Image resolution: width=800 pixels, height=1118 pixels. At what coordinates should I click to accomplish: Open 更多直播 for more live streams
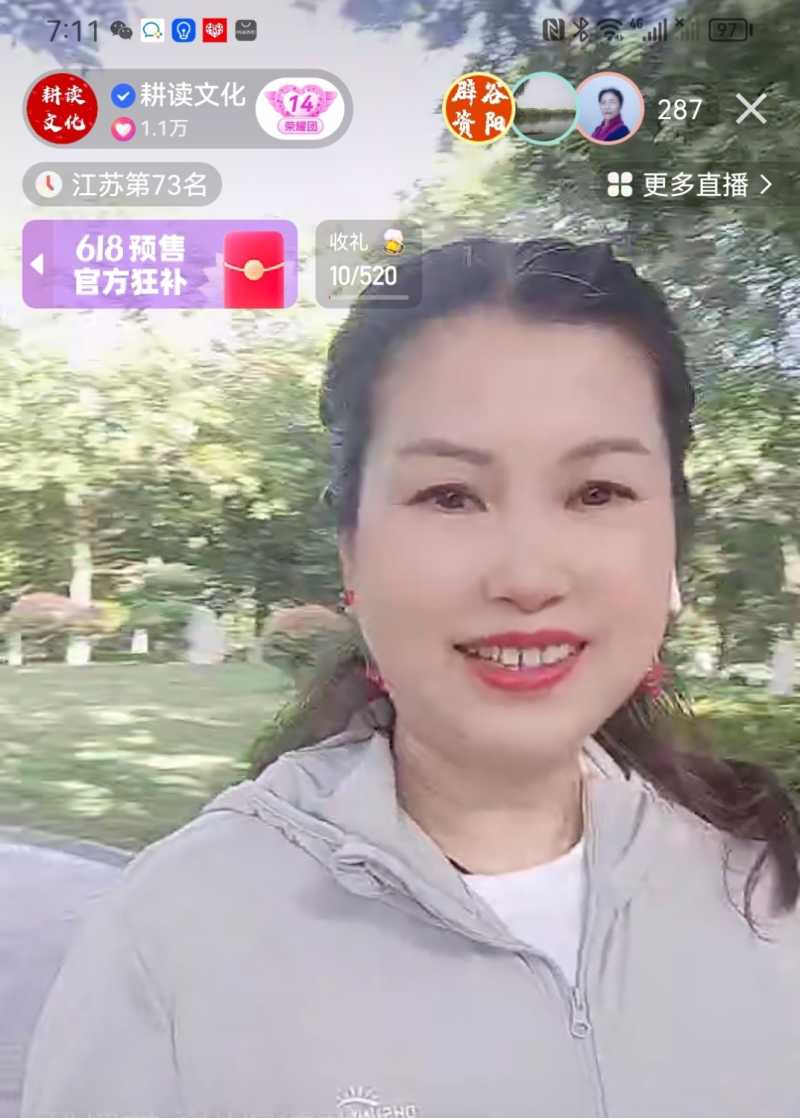690,184
